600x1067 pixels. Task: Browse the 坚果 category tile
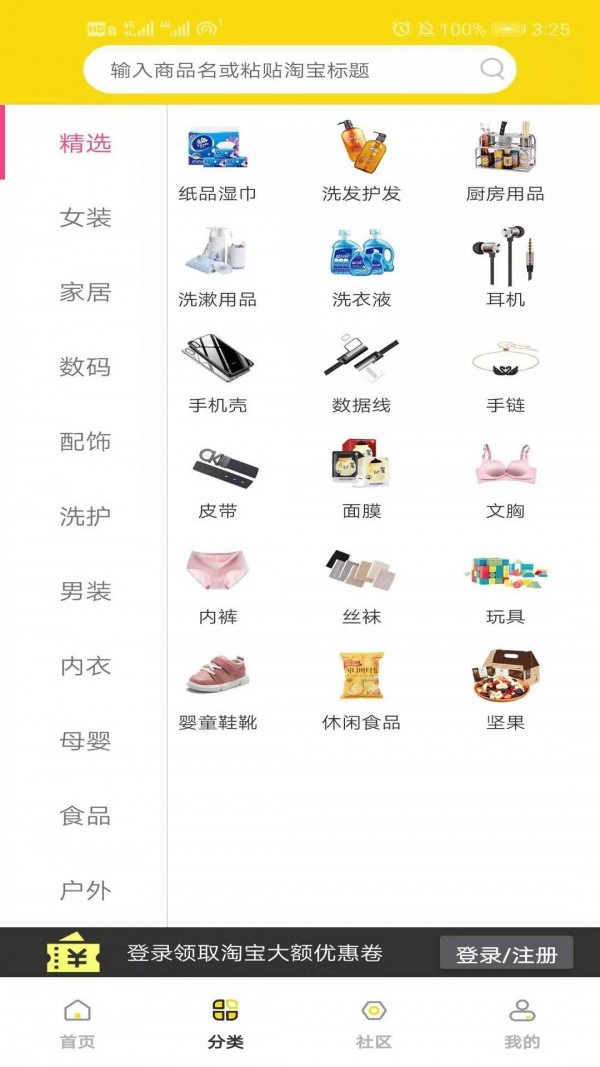(x=505, y=691)
